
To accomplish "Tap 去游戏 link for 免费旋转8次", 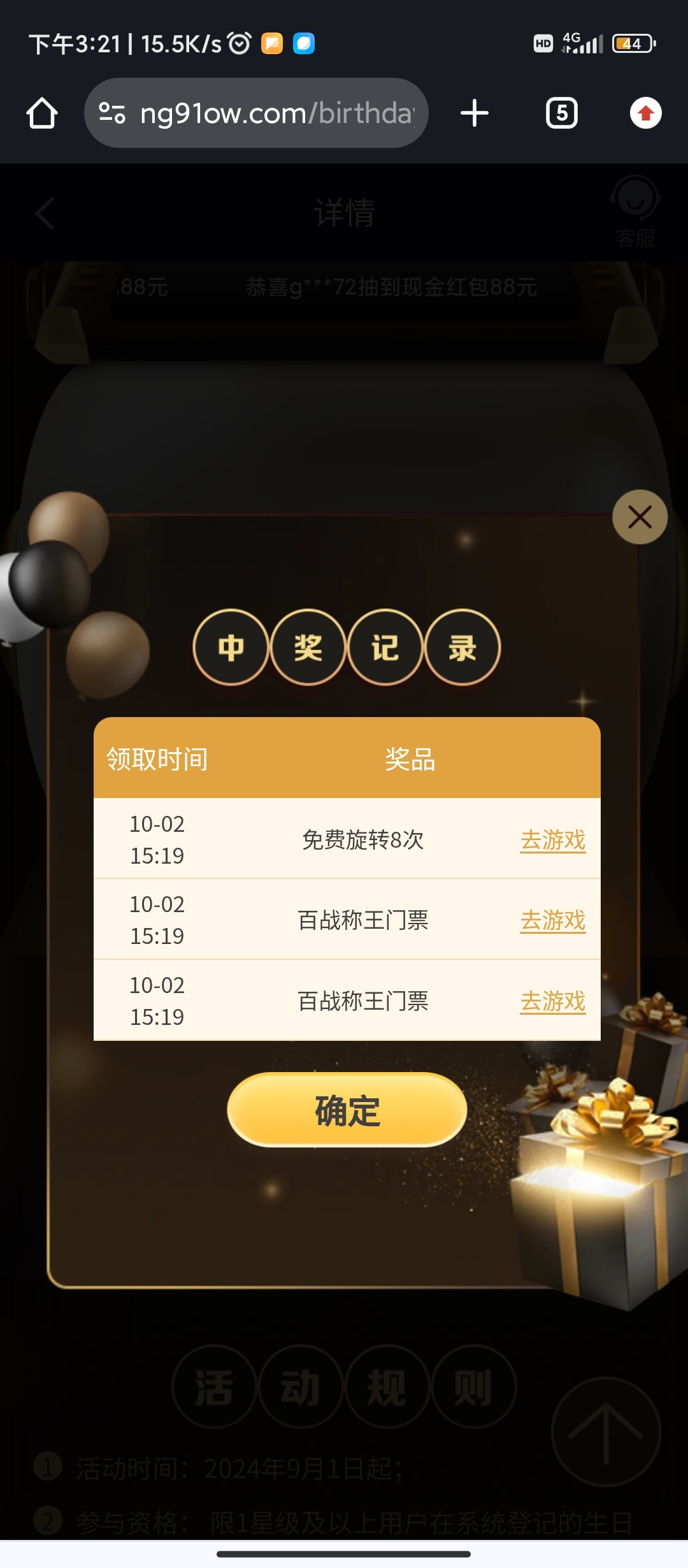I will [x=552, y=839].
